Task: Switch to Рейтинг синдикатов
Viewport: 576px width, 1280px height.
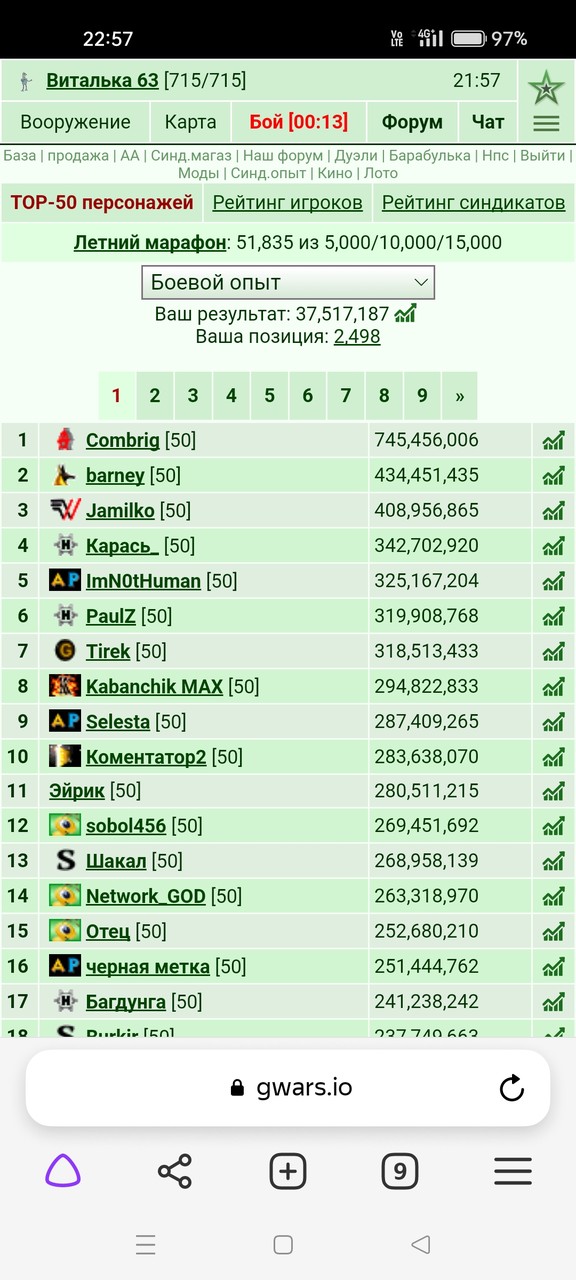Action: coord(474,203)
